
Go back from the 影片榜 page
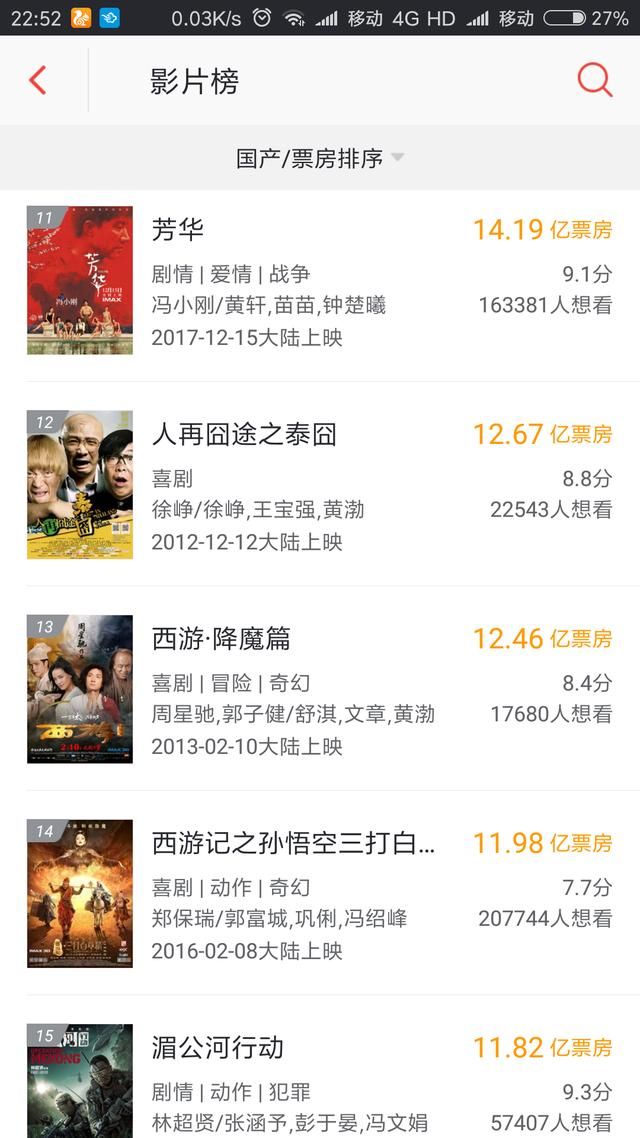(38, 80)
